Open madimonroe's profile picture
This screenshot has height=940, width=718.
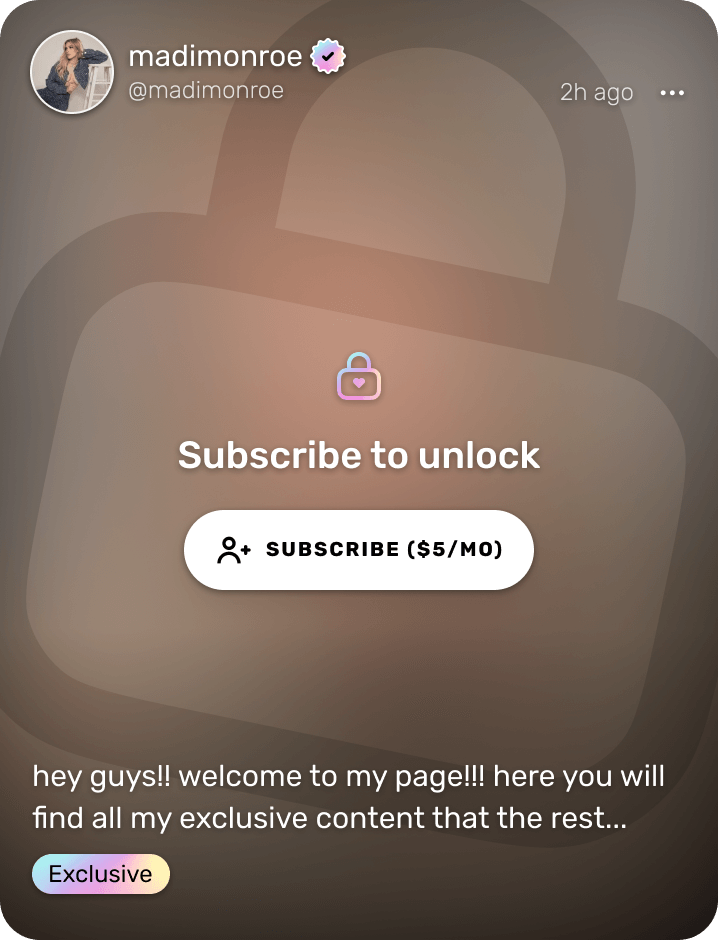pos(72,72)
